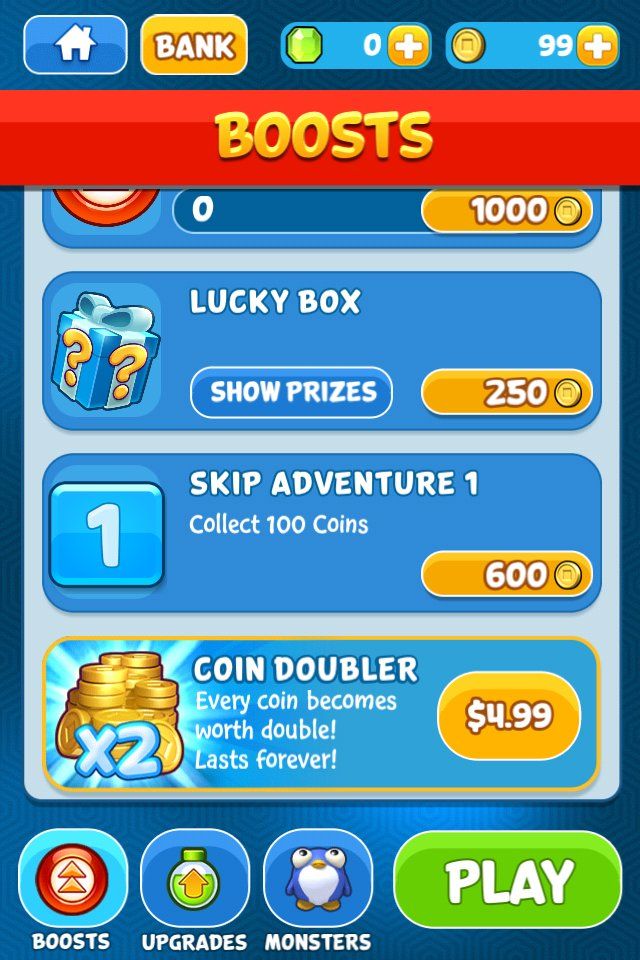Add more green gems with plus
The height and width of the screenshot is (960, 640).
[407, 46]
